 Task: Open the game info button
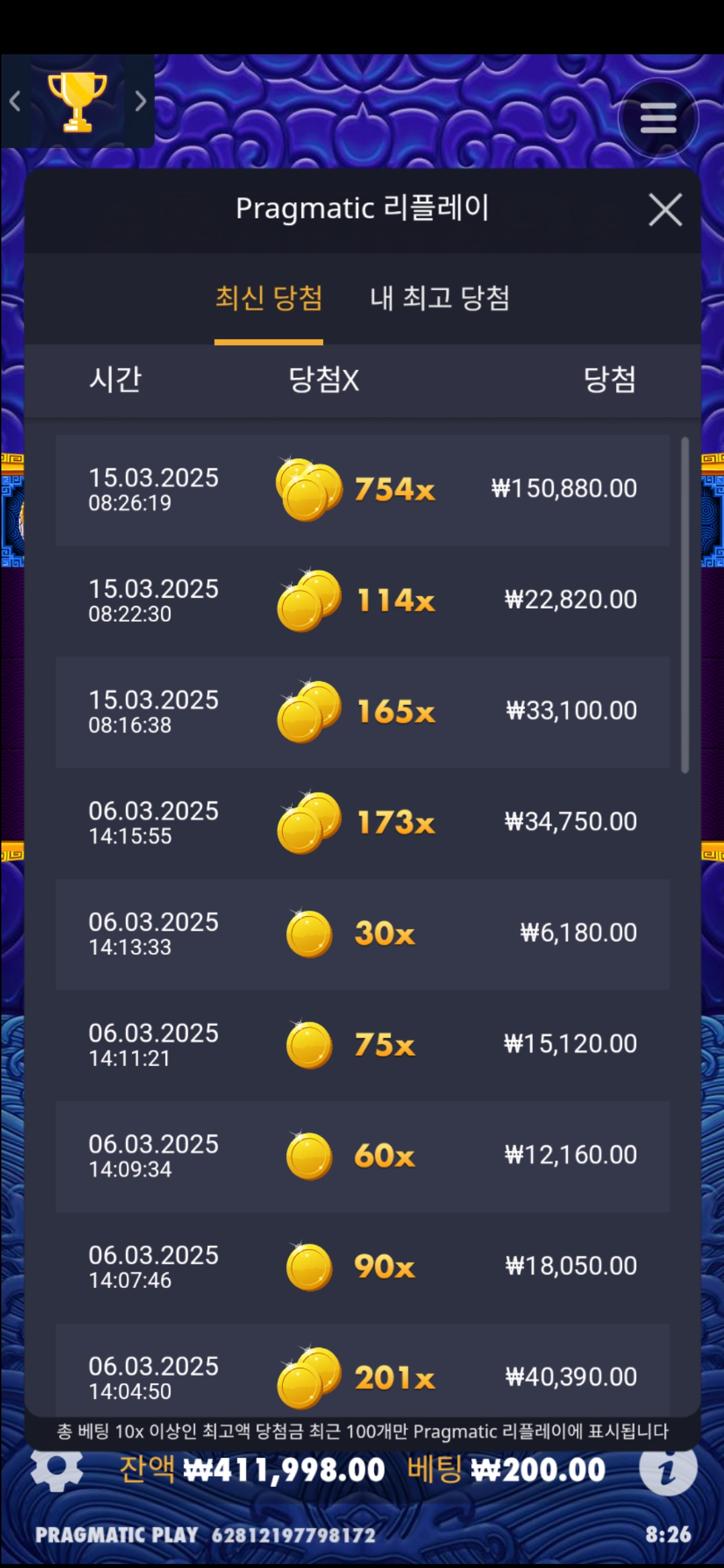pos(668,1469)
